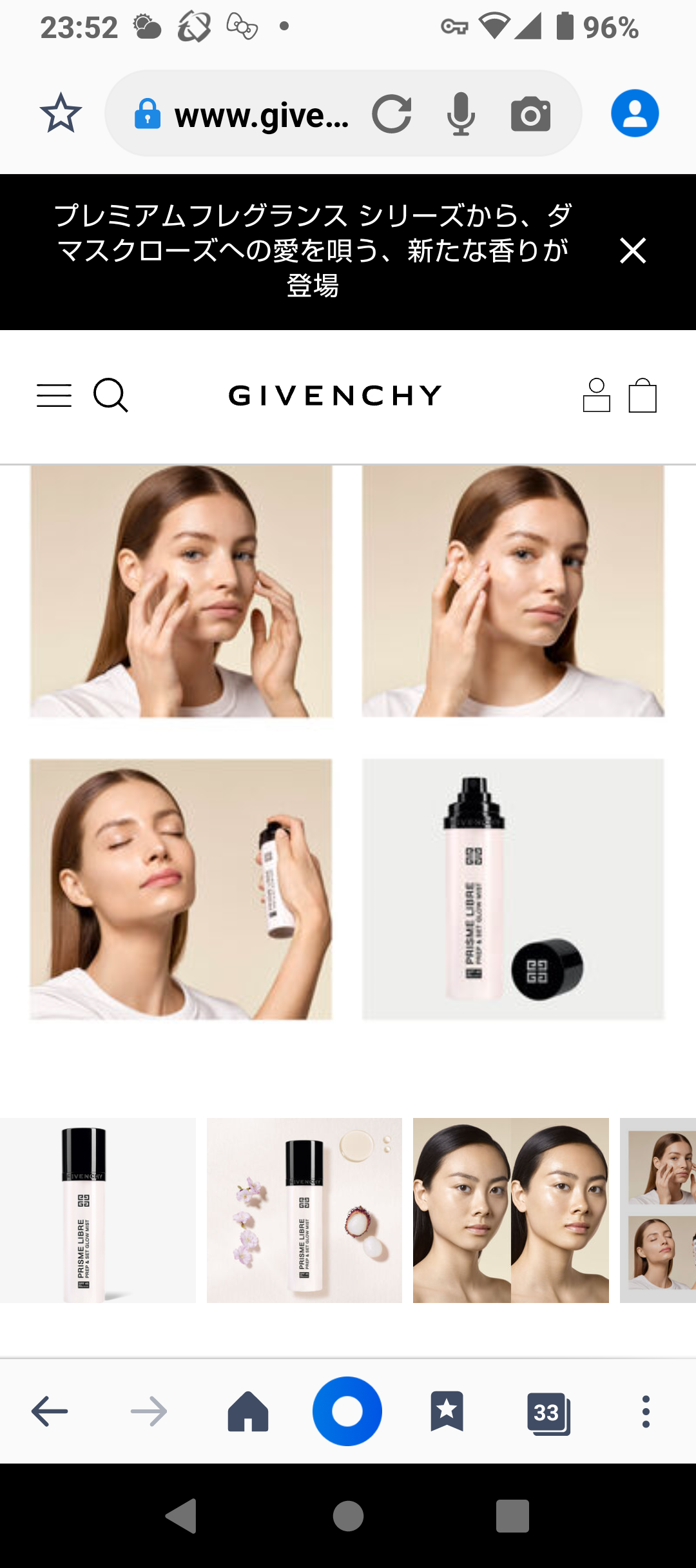Select the dark-haired model comparison thumbnail
696x1568 pixels.
pyautogui.click(x=510, y=1210)
